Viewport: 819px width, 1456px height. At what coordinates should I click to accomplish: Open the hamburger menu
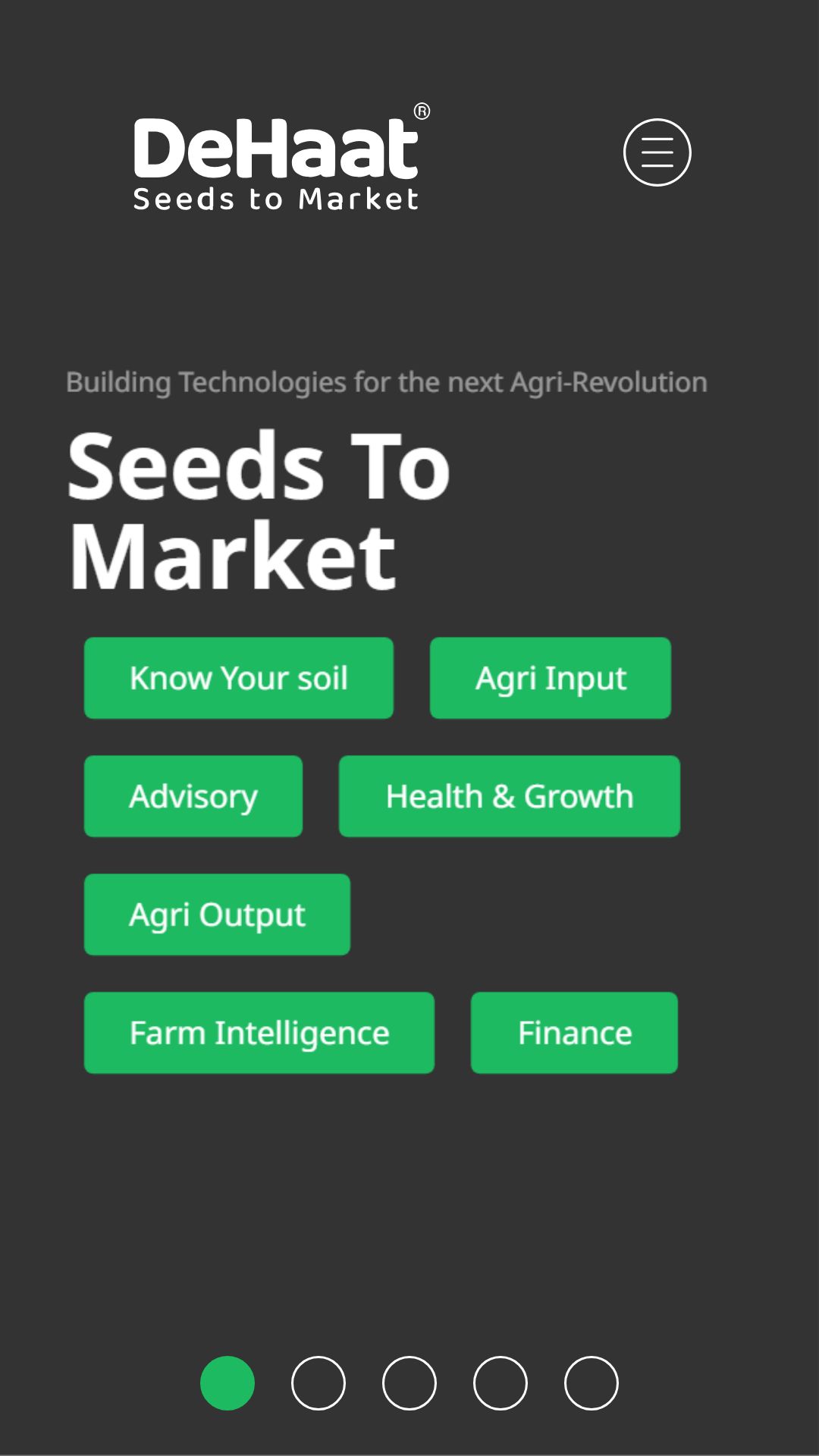click(x=657, y=152)
